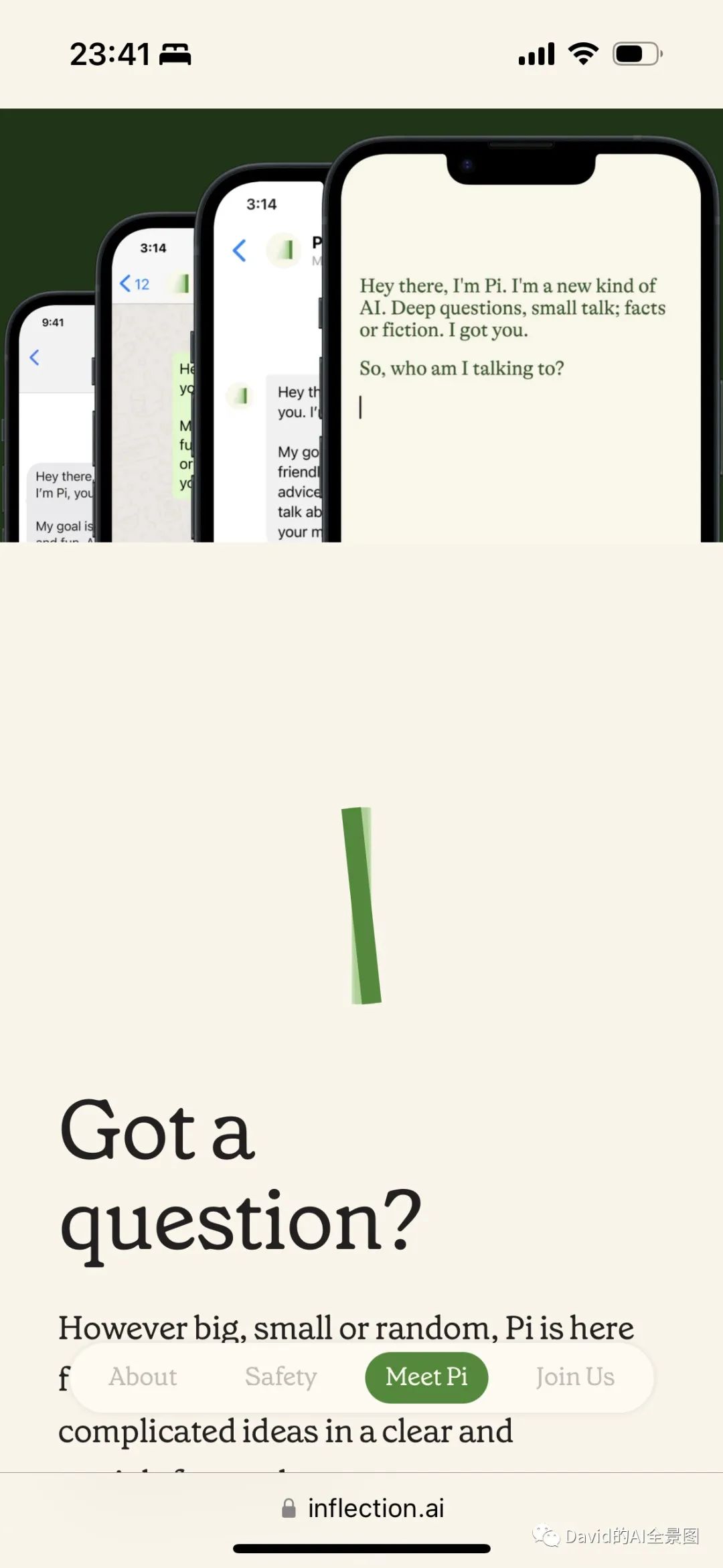Switch to the Safety tab
The width and height of the screenshot is (723, 1568).
tap(280, 1377)
